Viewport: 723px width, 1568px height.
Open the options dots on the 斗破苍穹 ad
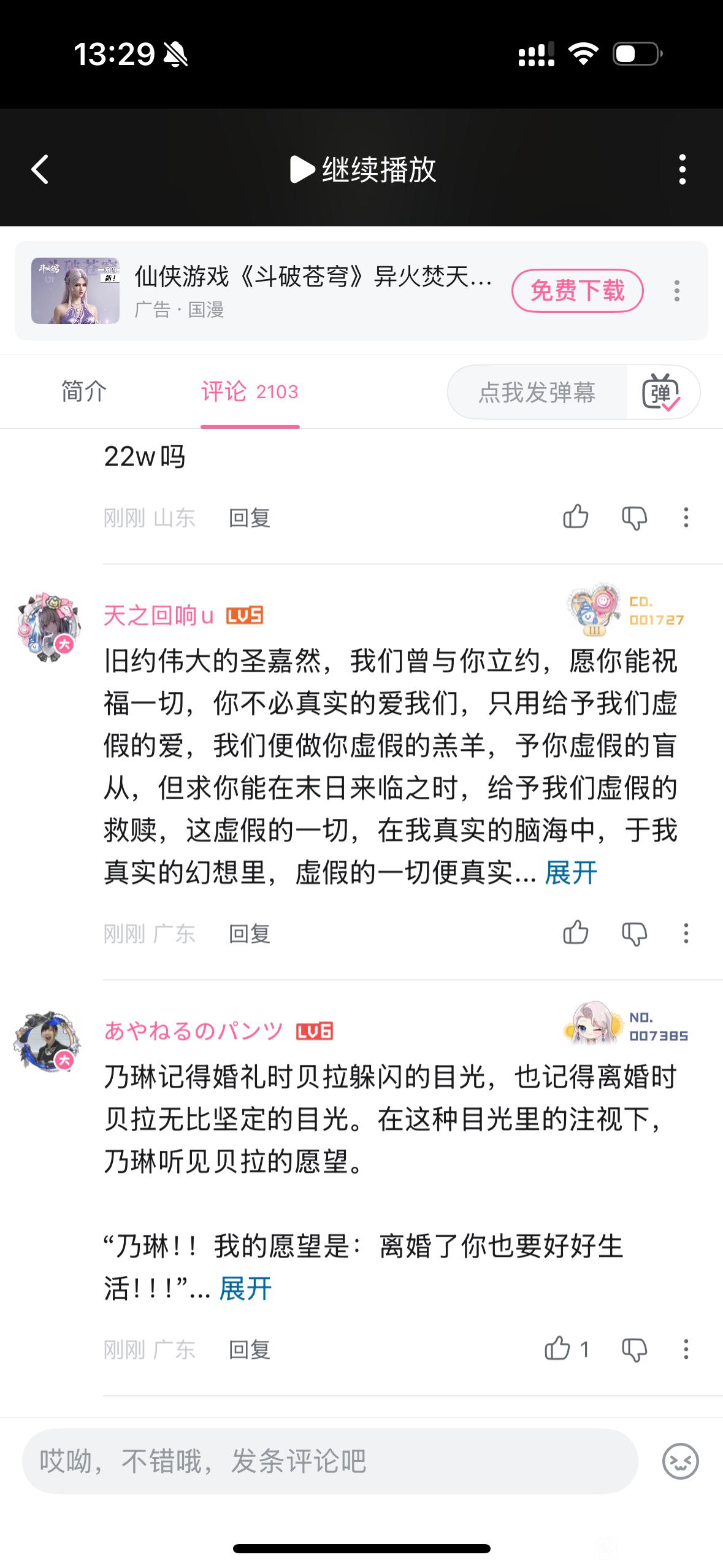point(677,291)
